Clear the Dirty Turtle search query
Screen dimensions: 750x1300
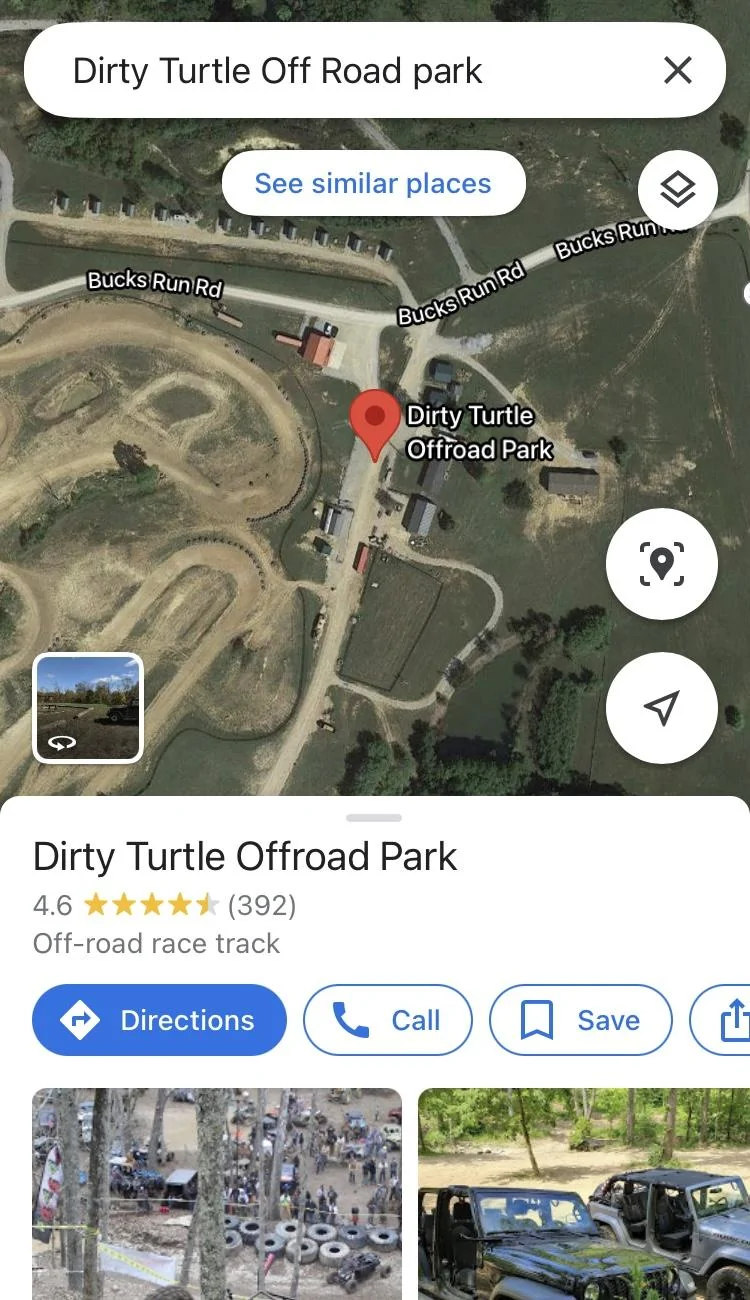pos(678,71)
